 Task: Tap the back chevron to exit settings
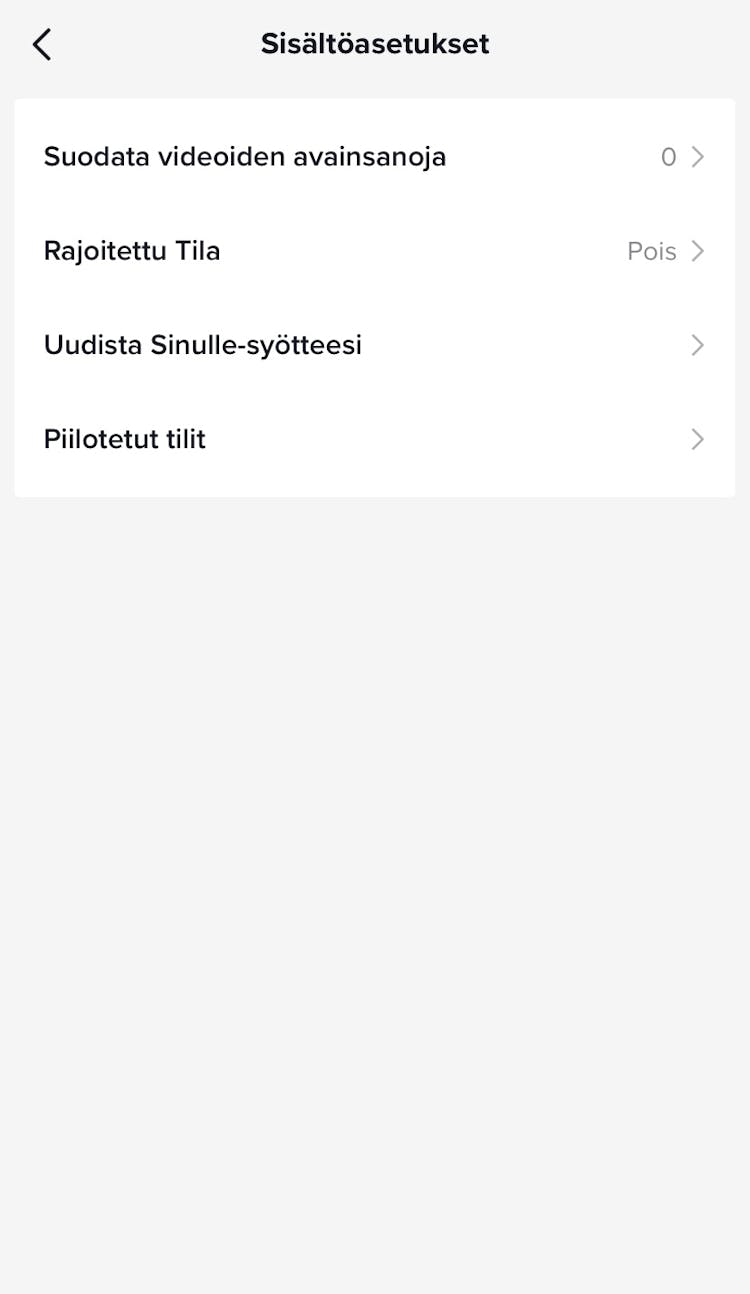pyautogui.click(x=41, y=44)
